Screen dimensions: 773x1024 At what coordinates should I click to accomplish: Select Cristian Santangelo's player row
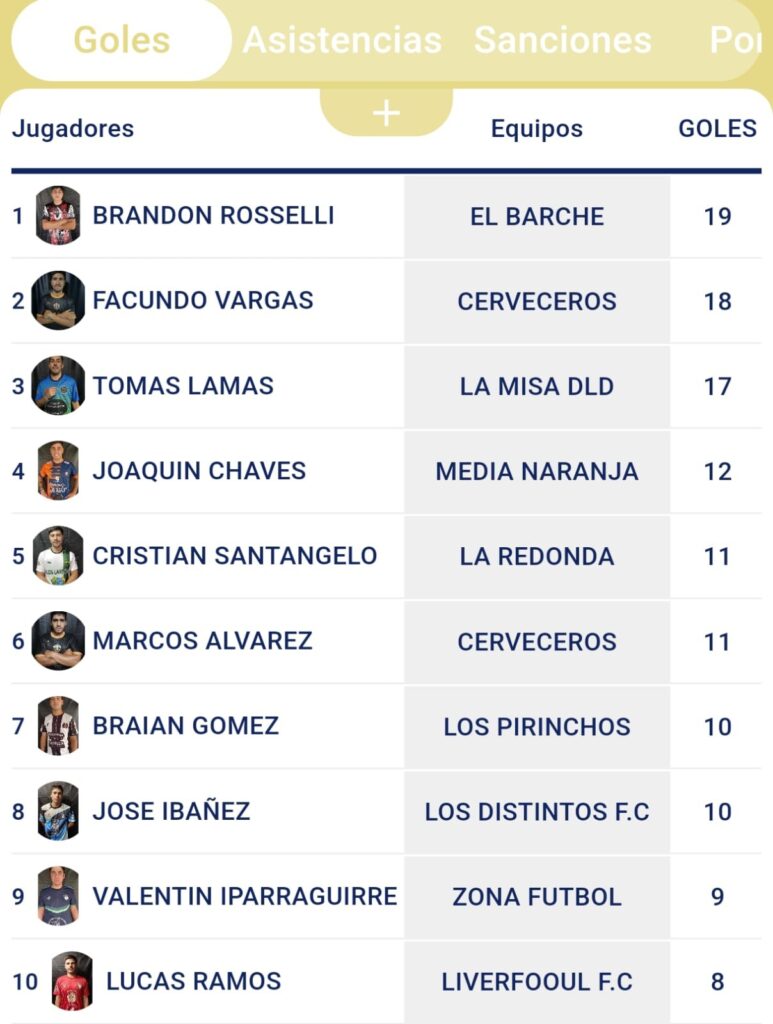pos(235,556)
